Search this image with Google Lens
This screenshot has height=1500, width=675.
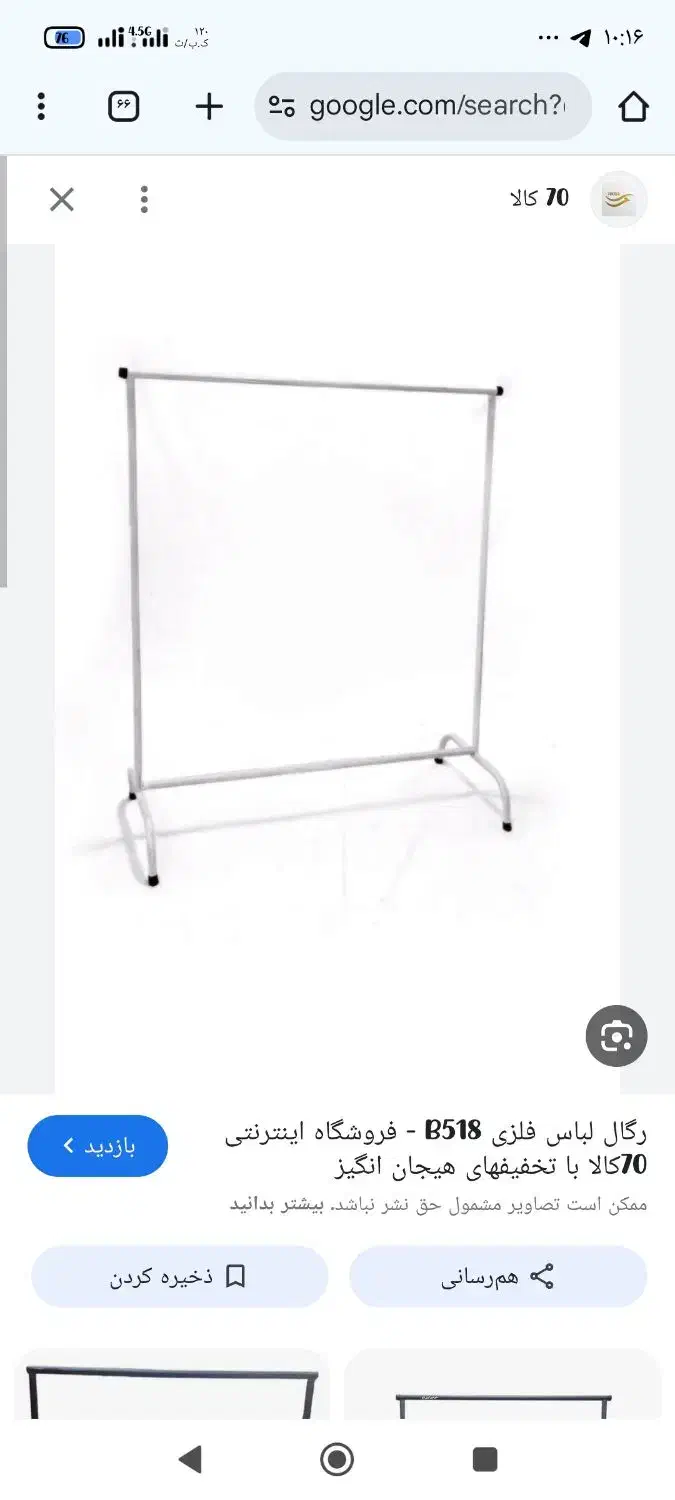(616, 1036)
